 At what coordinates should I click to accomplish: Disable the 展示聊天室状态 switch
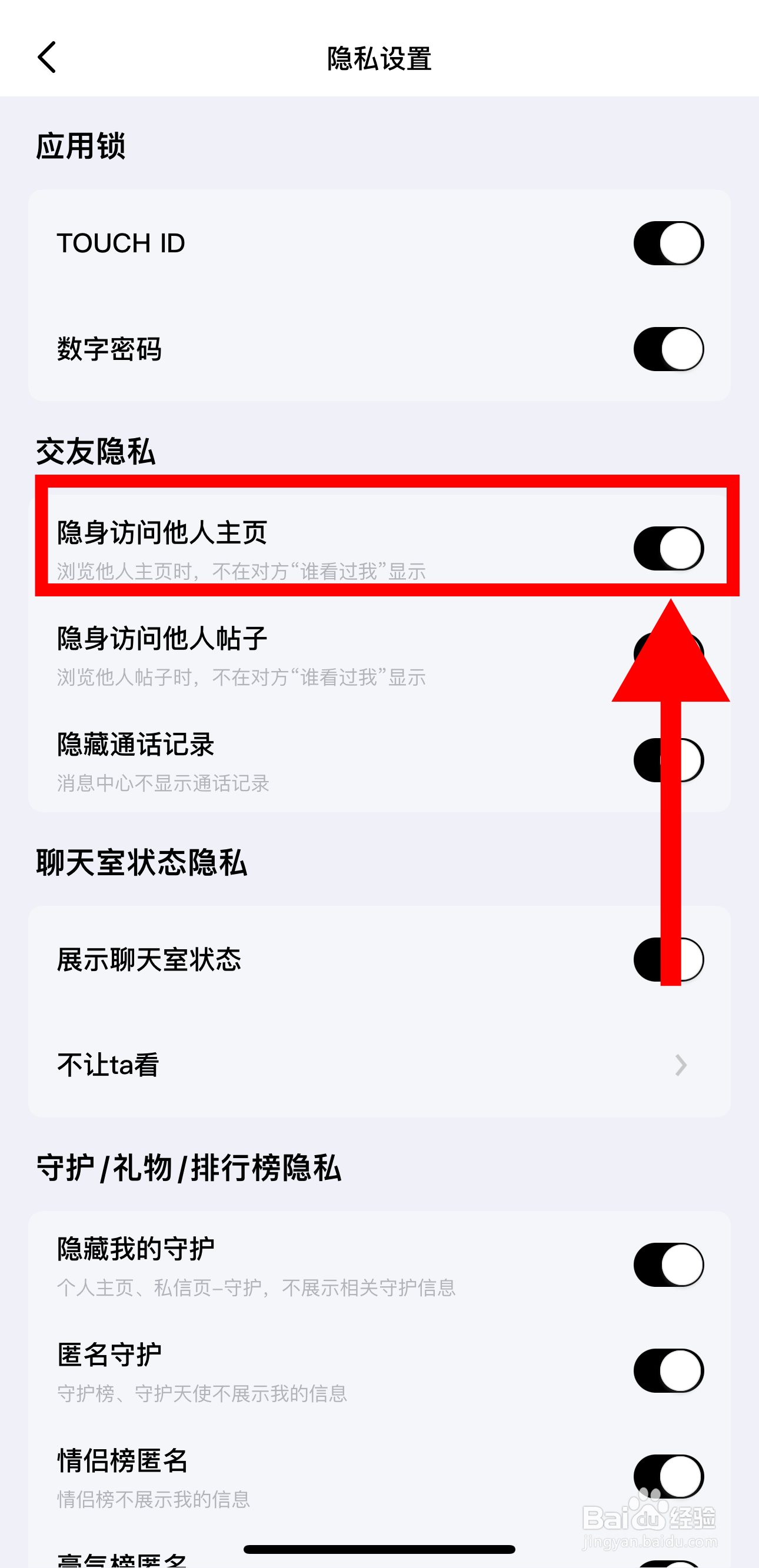pyautogui.click(x=668, y=959)
